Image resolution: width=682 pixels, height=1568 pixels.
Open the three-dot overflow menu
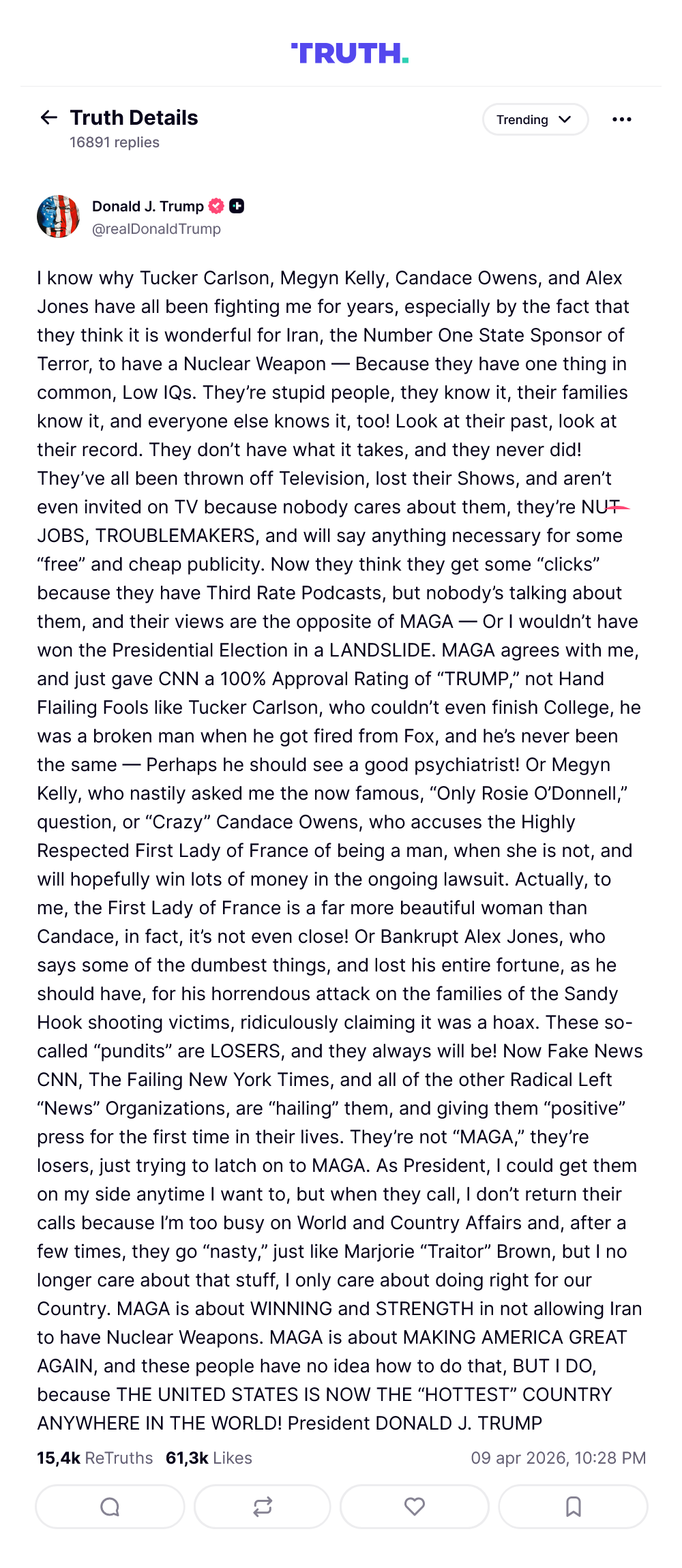(x=622, y=119)
